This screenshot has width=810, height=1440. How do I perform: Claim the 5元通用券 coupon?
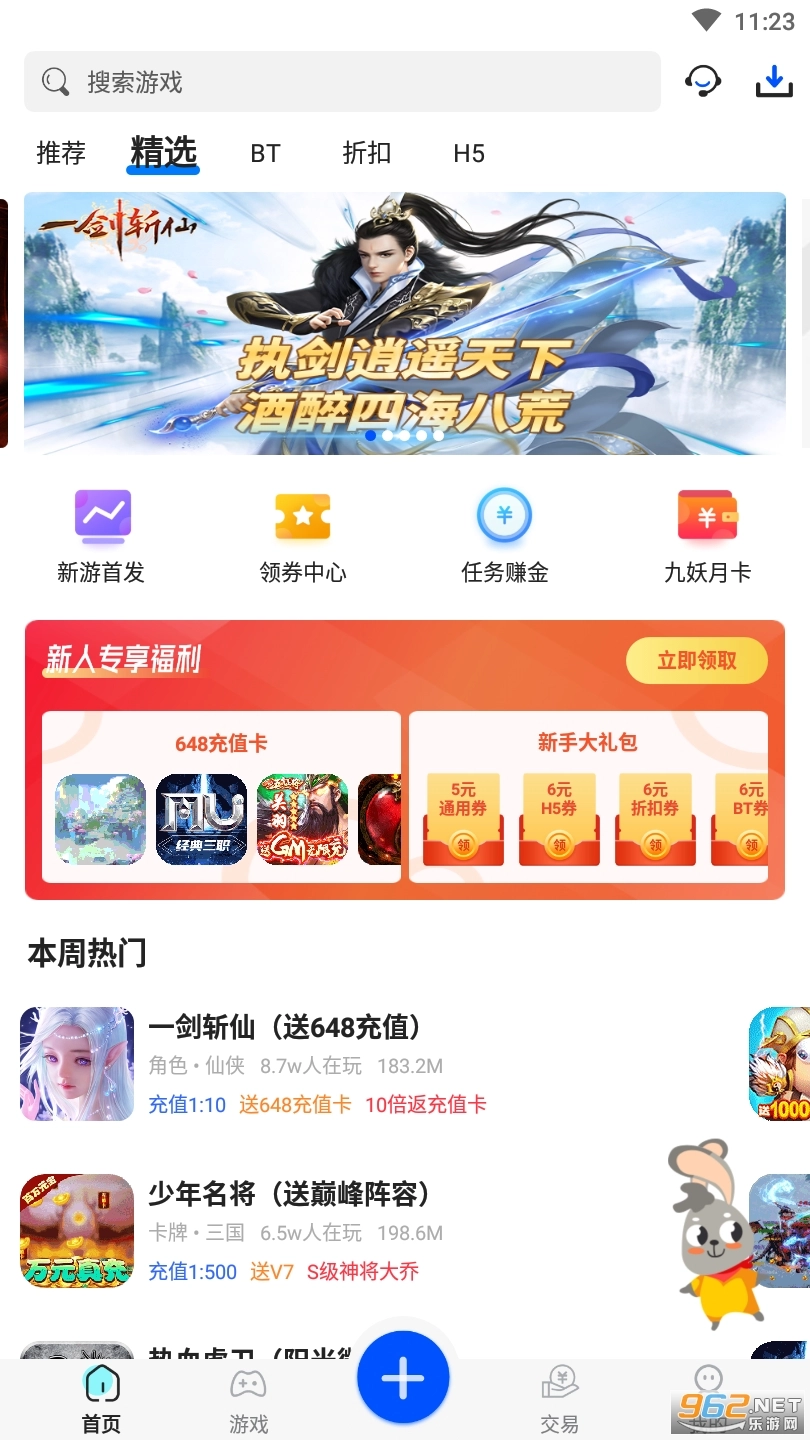462,820
